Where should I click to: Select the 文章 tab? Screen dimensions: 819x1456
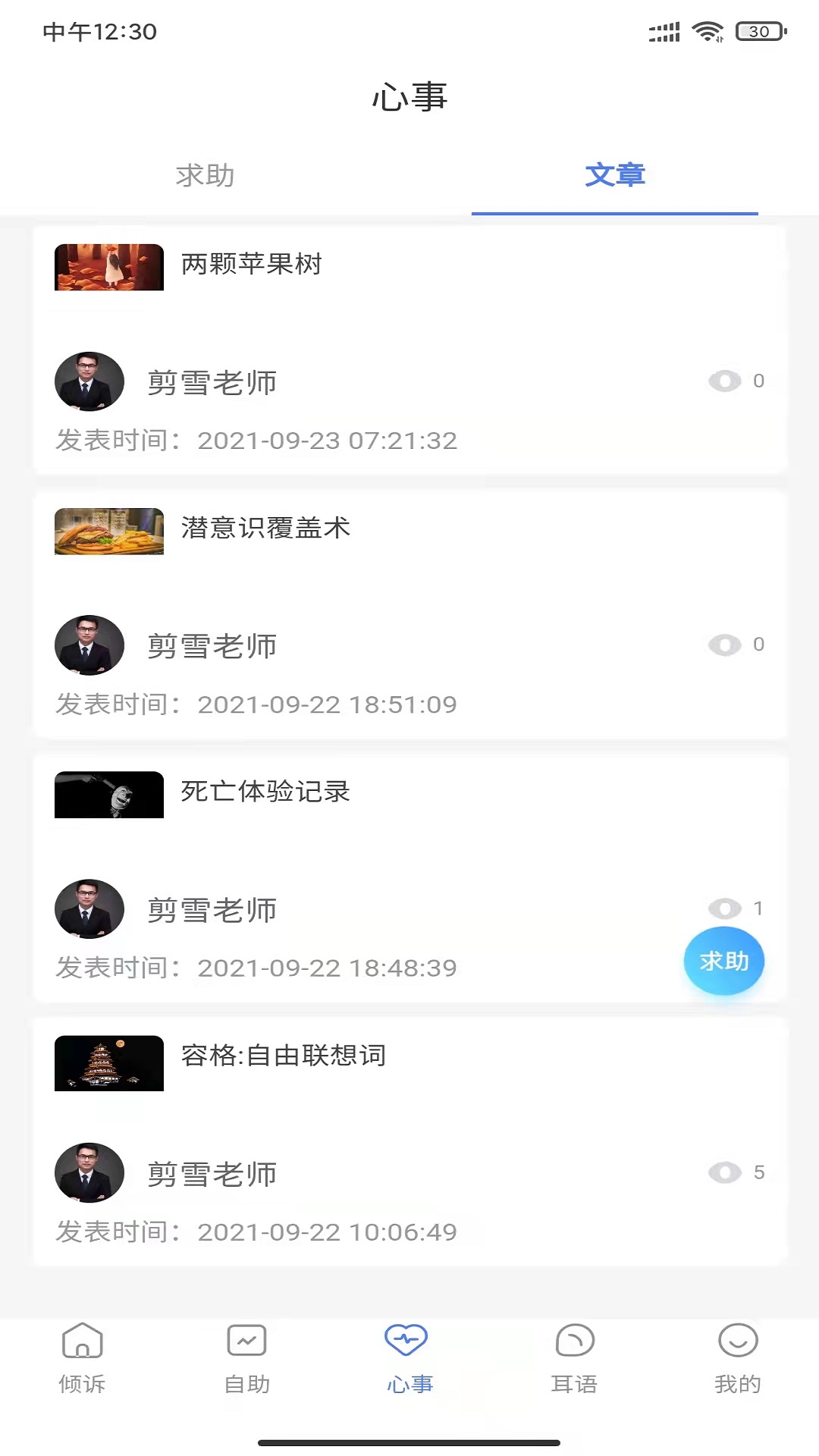click(x=614, y=176)
